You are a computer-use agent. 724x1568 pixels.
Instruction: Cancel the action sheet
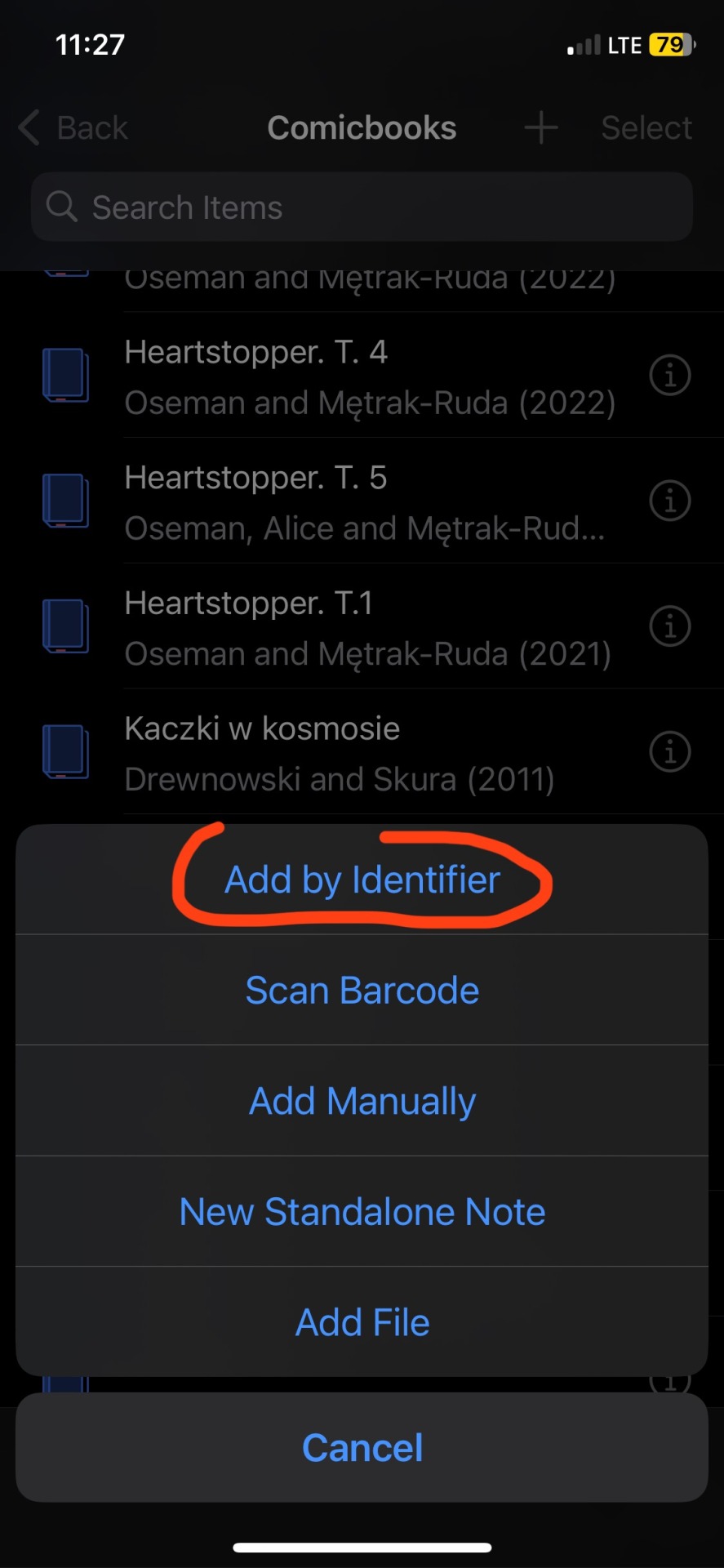click(x=362, y=1448)
